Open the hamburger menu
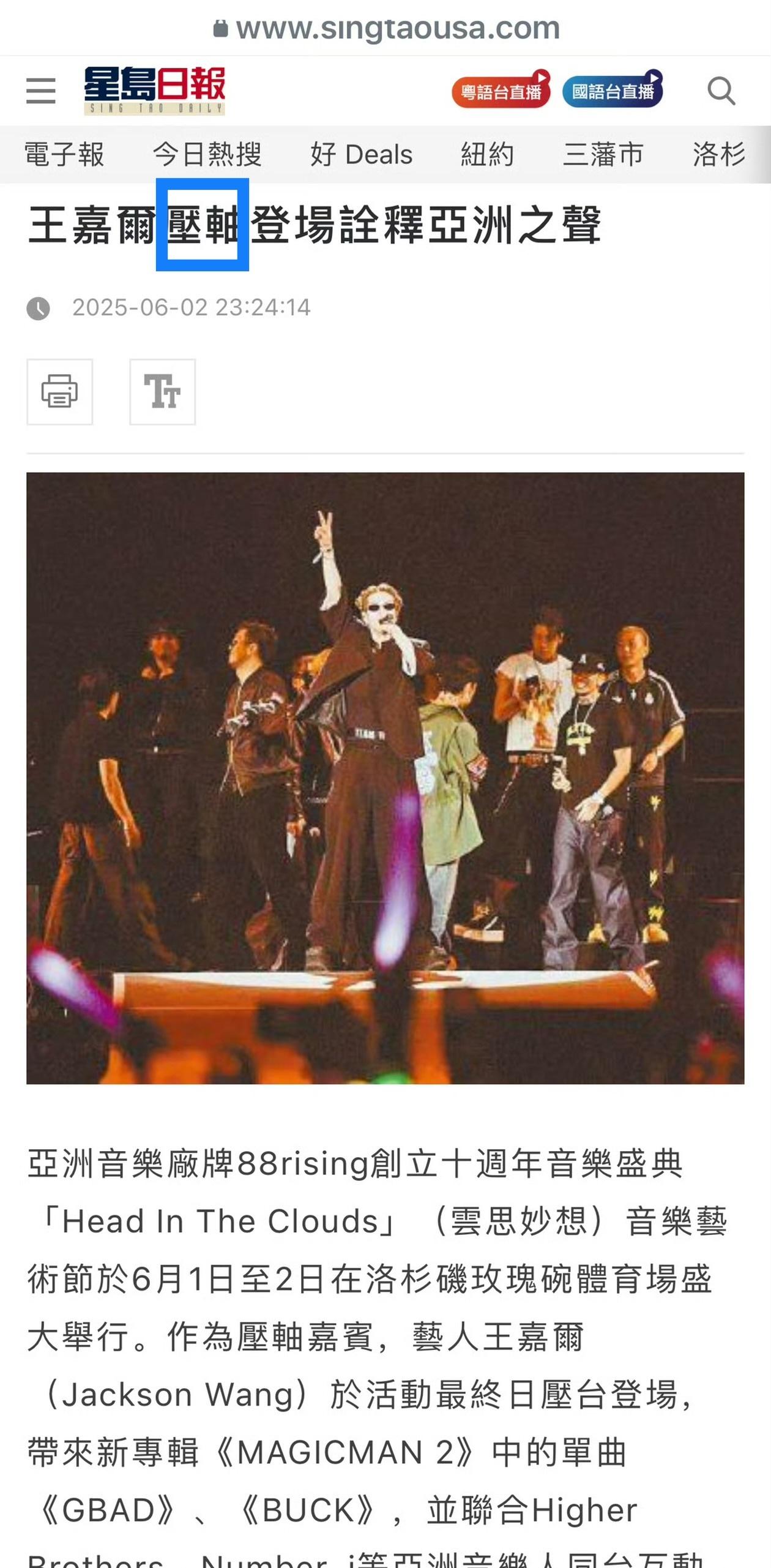Screen dimensions: 771x1568 click(x=41, y=91)
